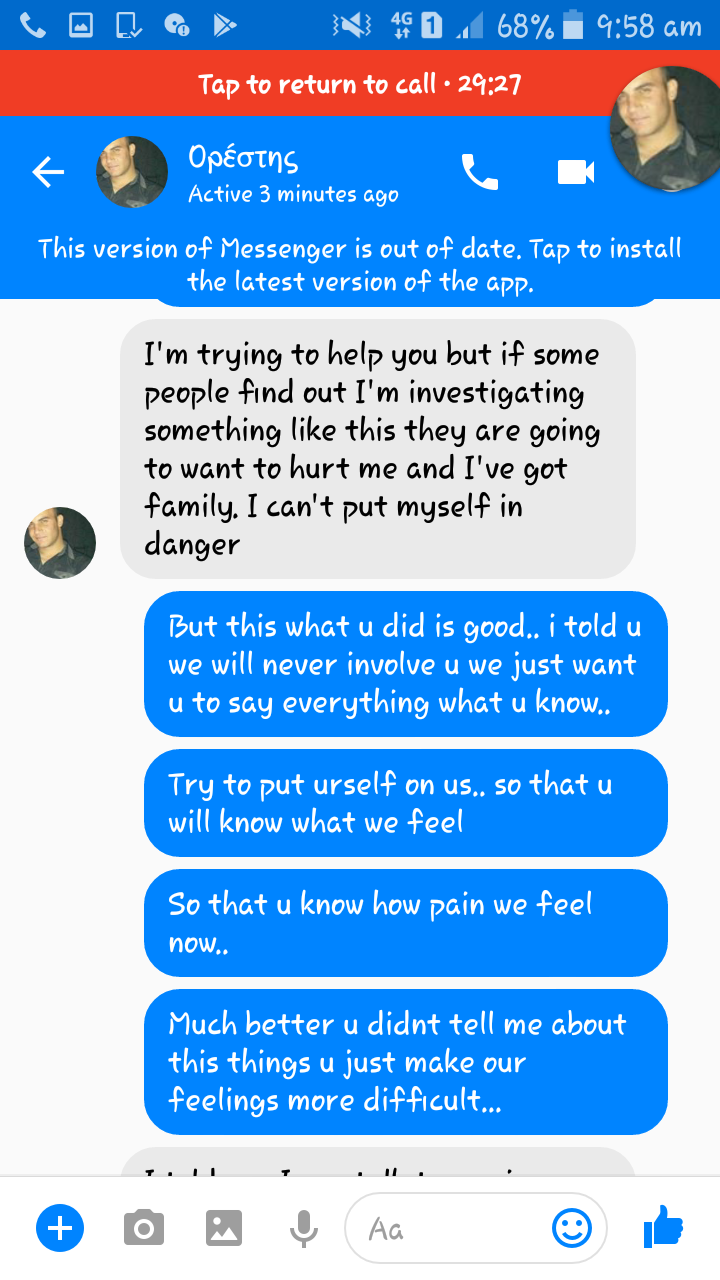Image resolution: width=720 pixels, height=1280 pixels.
Task: Send a thumbs-up like
Action: pos(663,1227)
